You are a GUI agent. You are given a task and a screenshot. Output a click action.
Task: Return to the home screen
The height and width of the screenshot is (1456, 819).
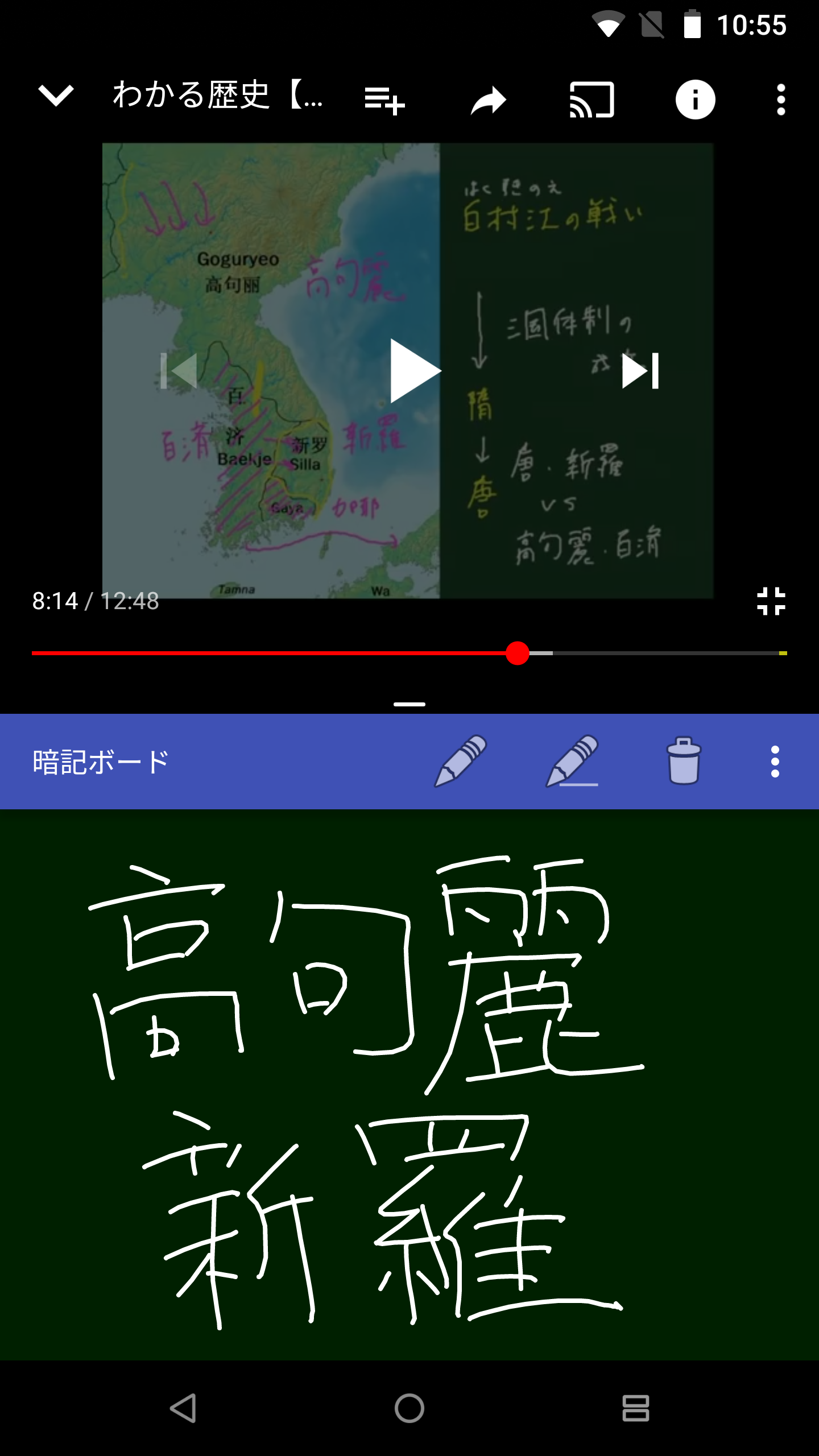coord(409,1408)
